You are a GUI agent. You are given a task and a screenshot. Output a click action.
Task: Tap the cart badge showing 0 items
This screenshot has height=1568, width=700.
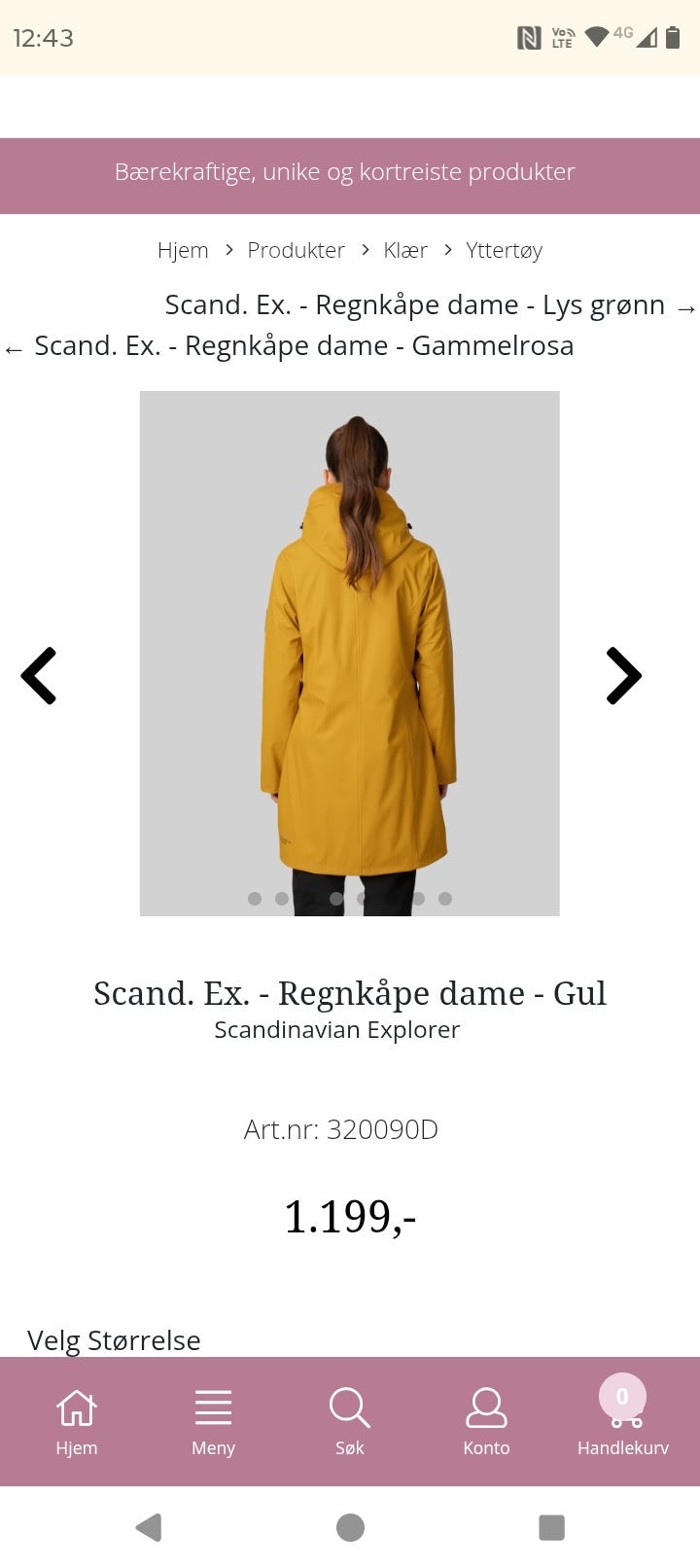[x=622, y=1395]
